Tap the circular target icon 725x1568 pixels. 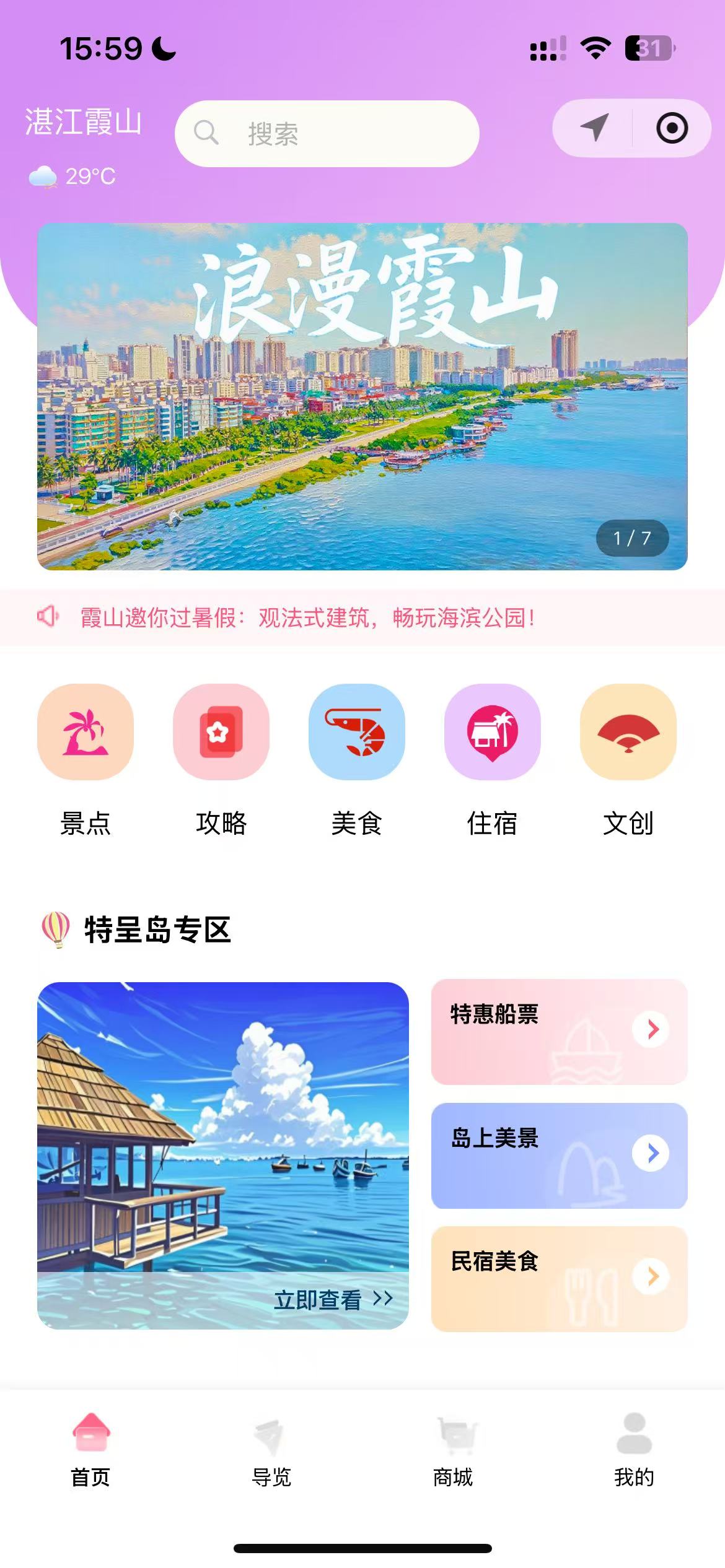(x=672, y=128)
